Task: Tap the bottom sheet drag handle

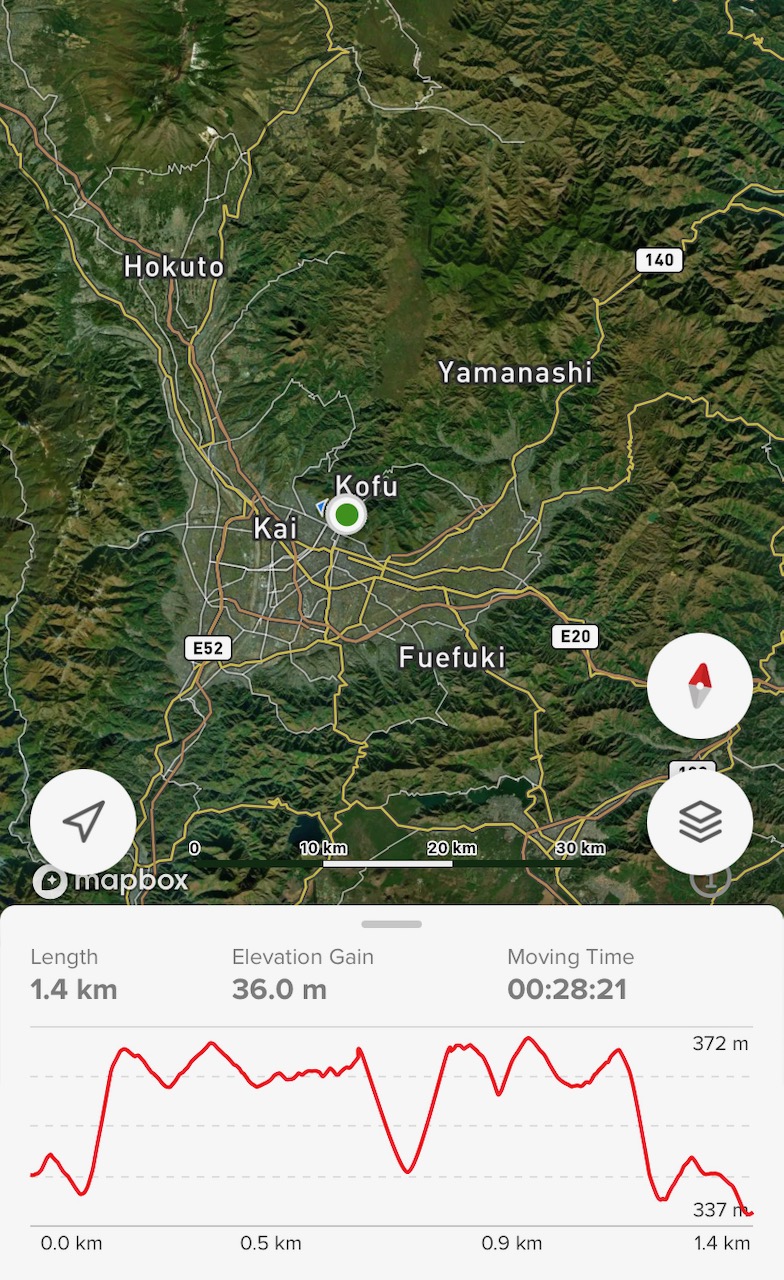Action: point(392,924)
